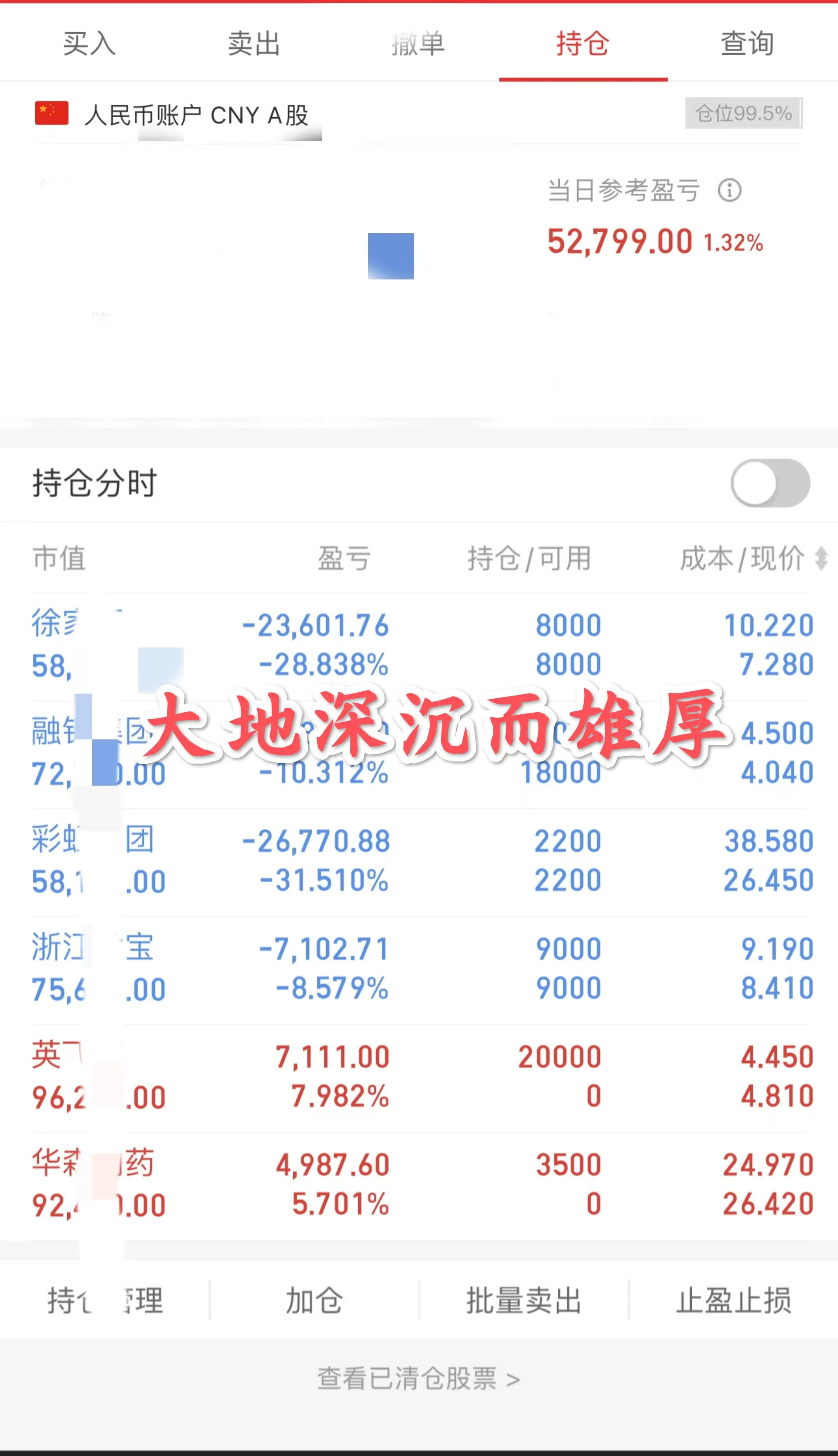Open 止盈止损 settings

click(x=733, y=1301)
